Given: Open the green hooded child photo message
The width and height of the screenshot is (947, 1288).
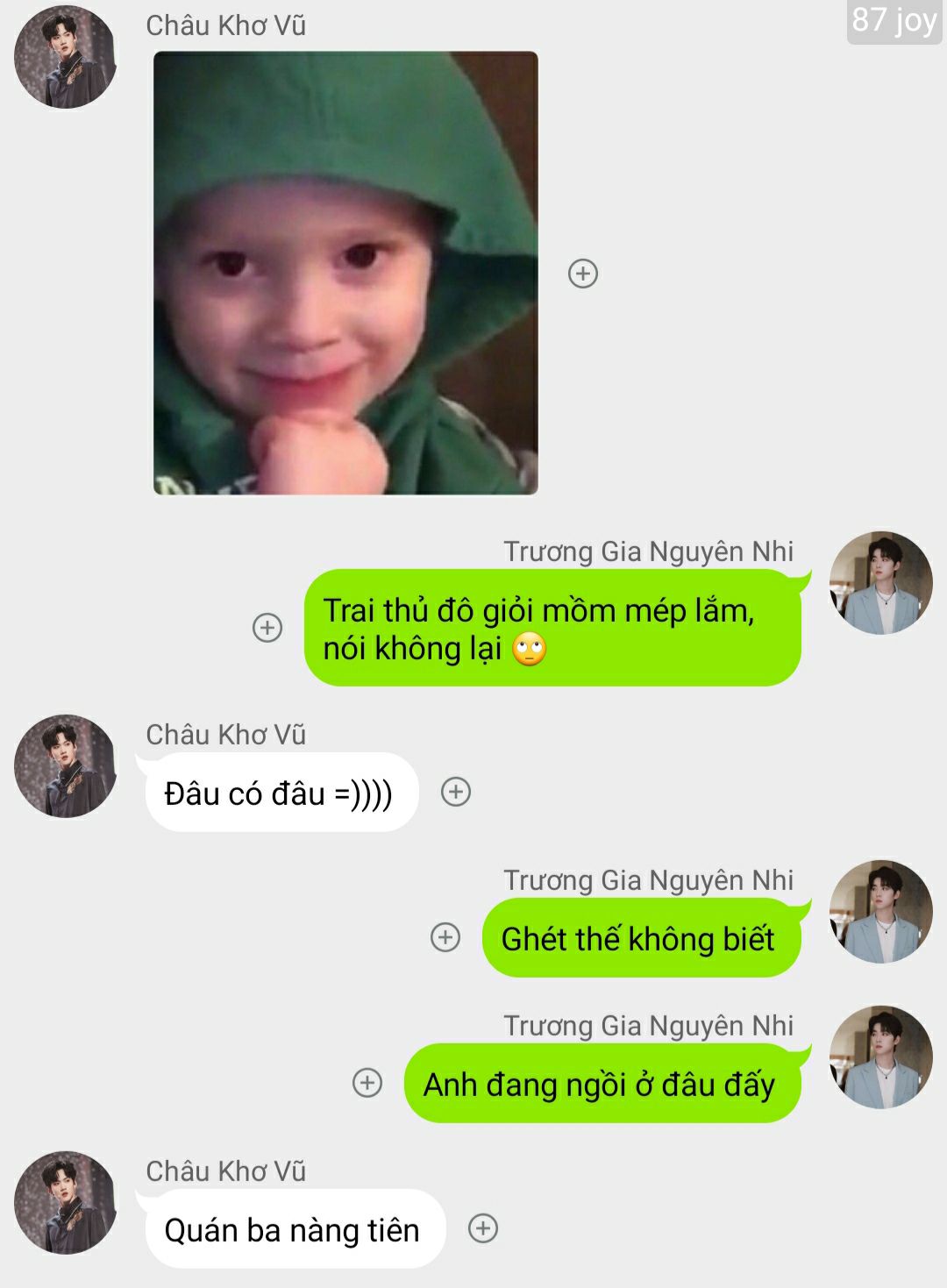Looking at the screenshot, I should tap(345, 273).
